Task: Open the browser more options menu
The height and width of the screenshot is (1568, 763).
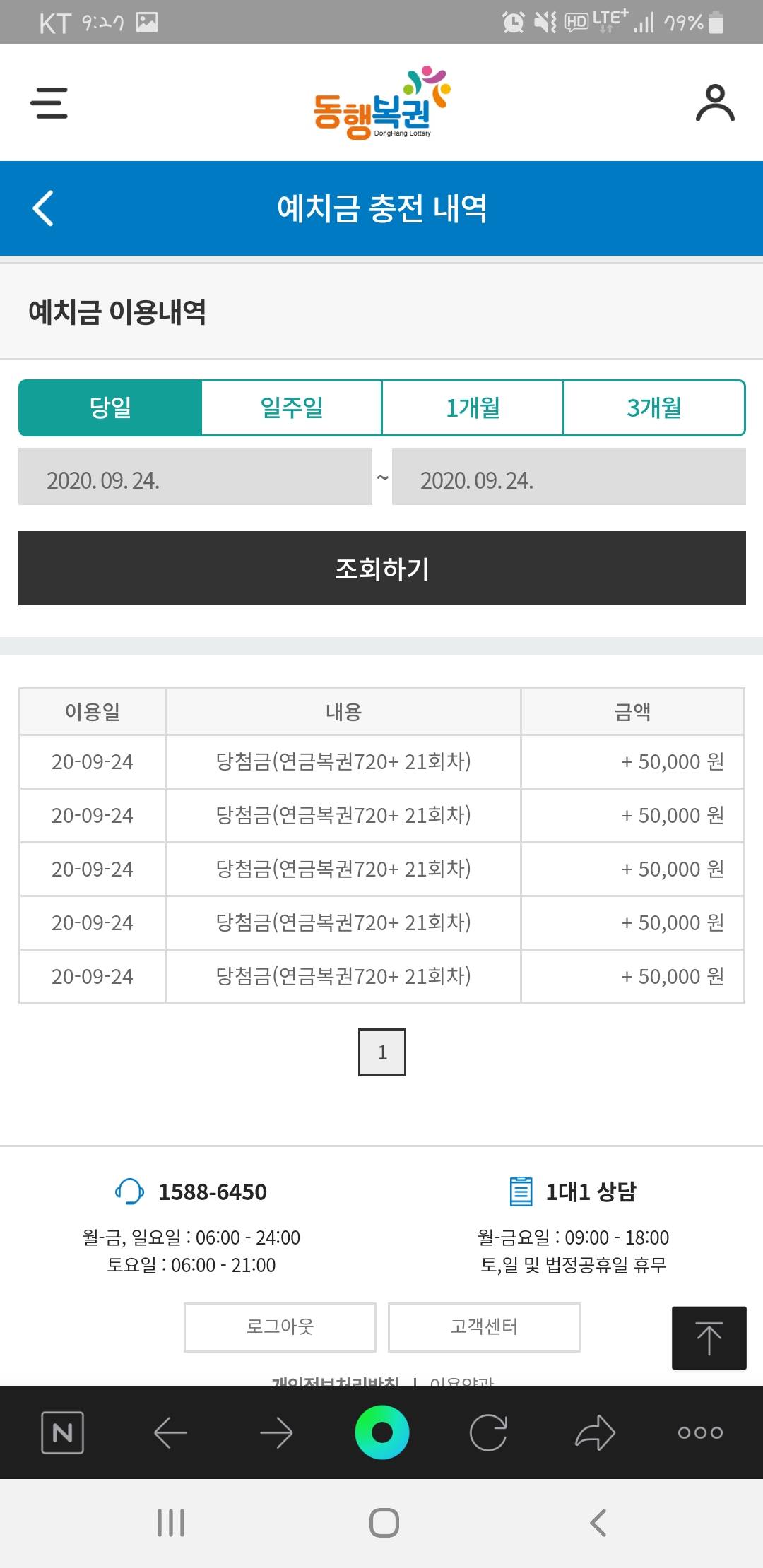Action: (x=700, y=1433)
